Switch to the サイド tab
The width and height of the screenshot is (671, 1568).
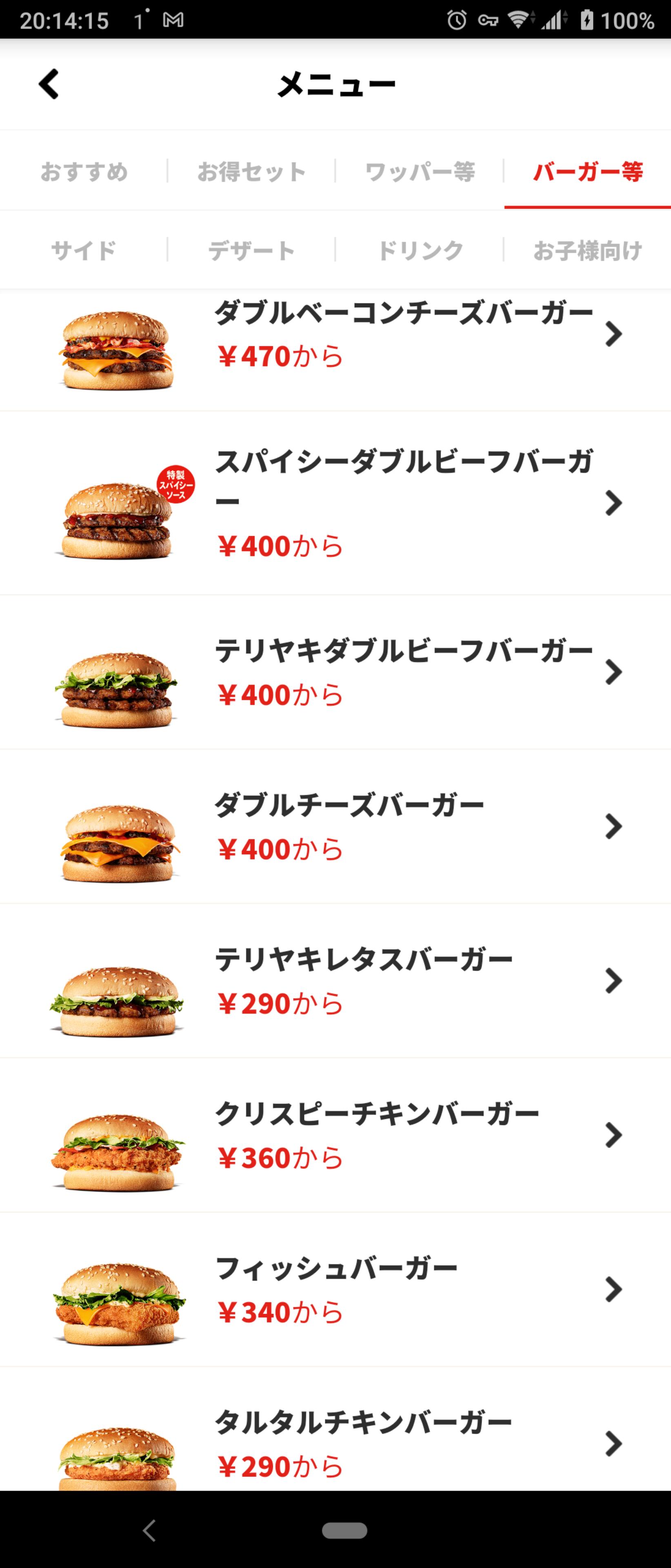point(84,250)
